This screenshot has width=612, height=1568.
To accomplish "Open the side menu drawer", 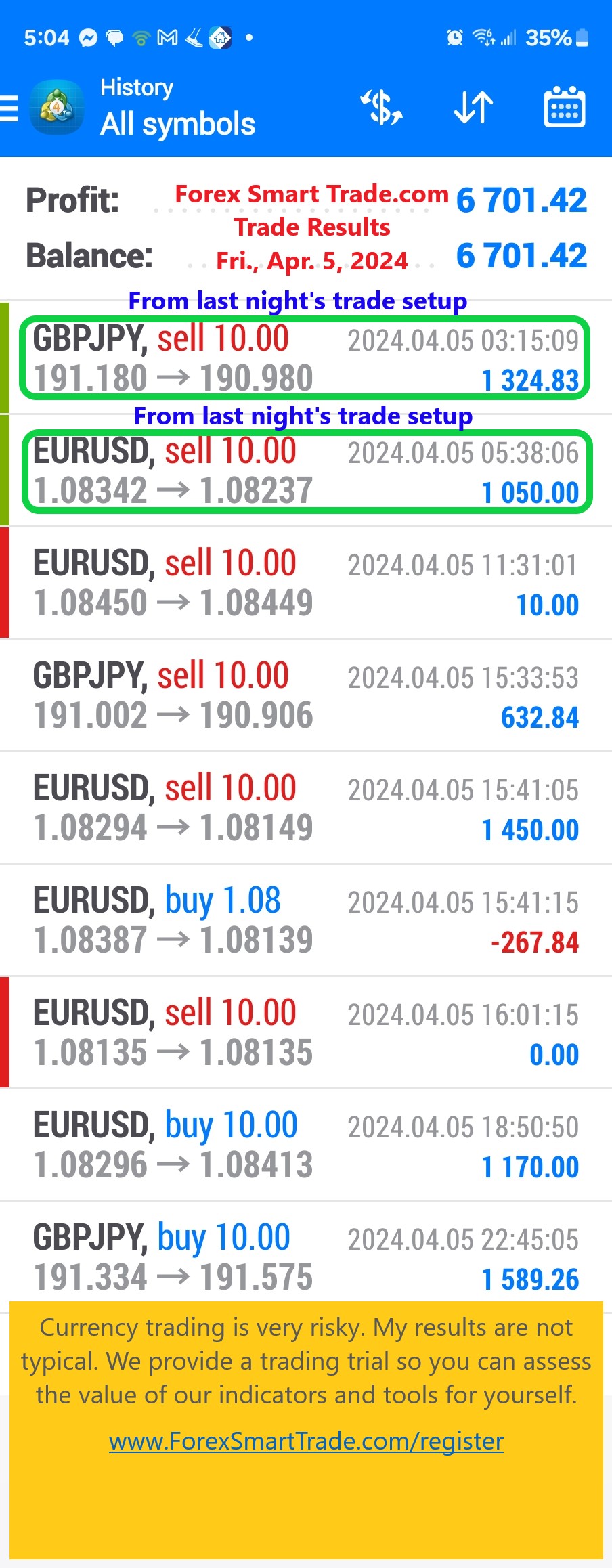I will point(11,108).
